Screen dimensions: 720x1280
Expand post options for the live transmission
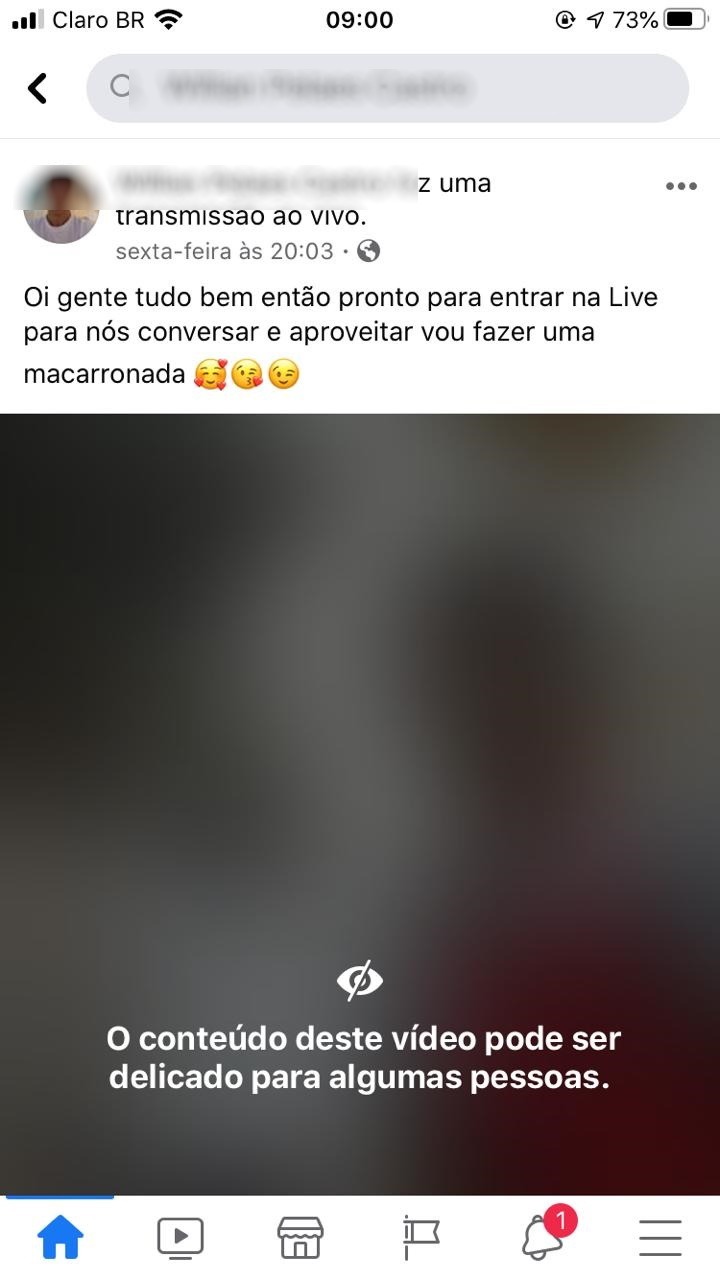tap(681, 185)
